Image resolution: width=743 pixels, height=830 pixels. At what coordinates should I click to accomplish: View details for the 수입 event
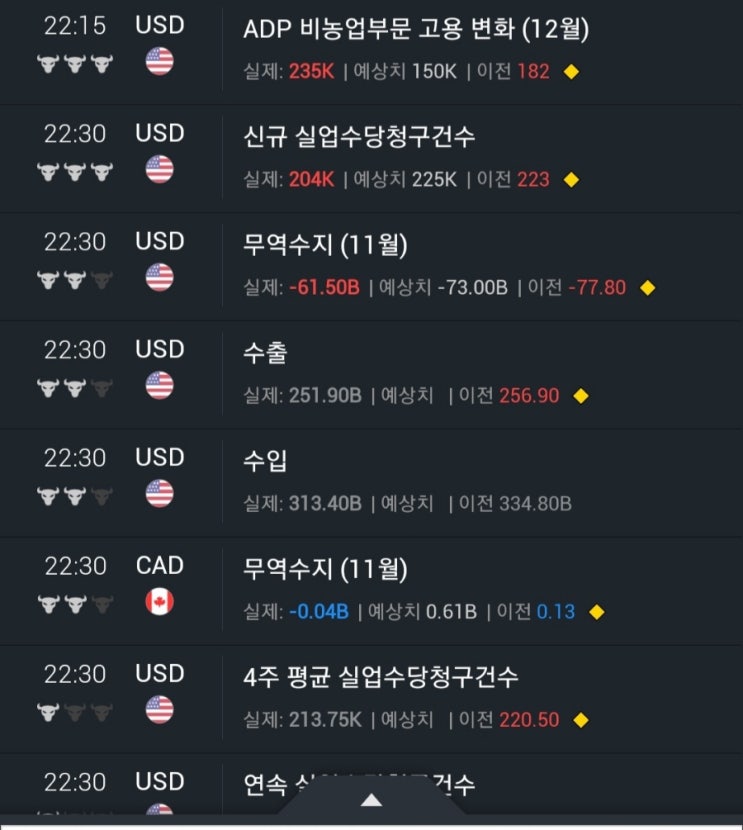(x=266, y=462)
